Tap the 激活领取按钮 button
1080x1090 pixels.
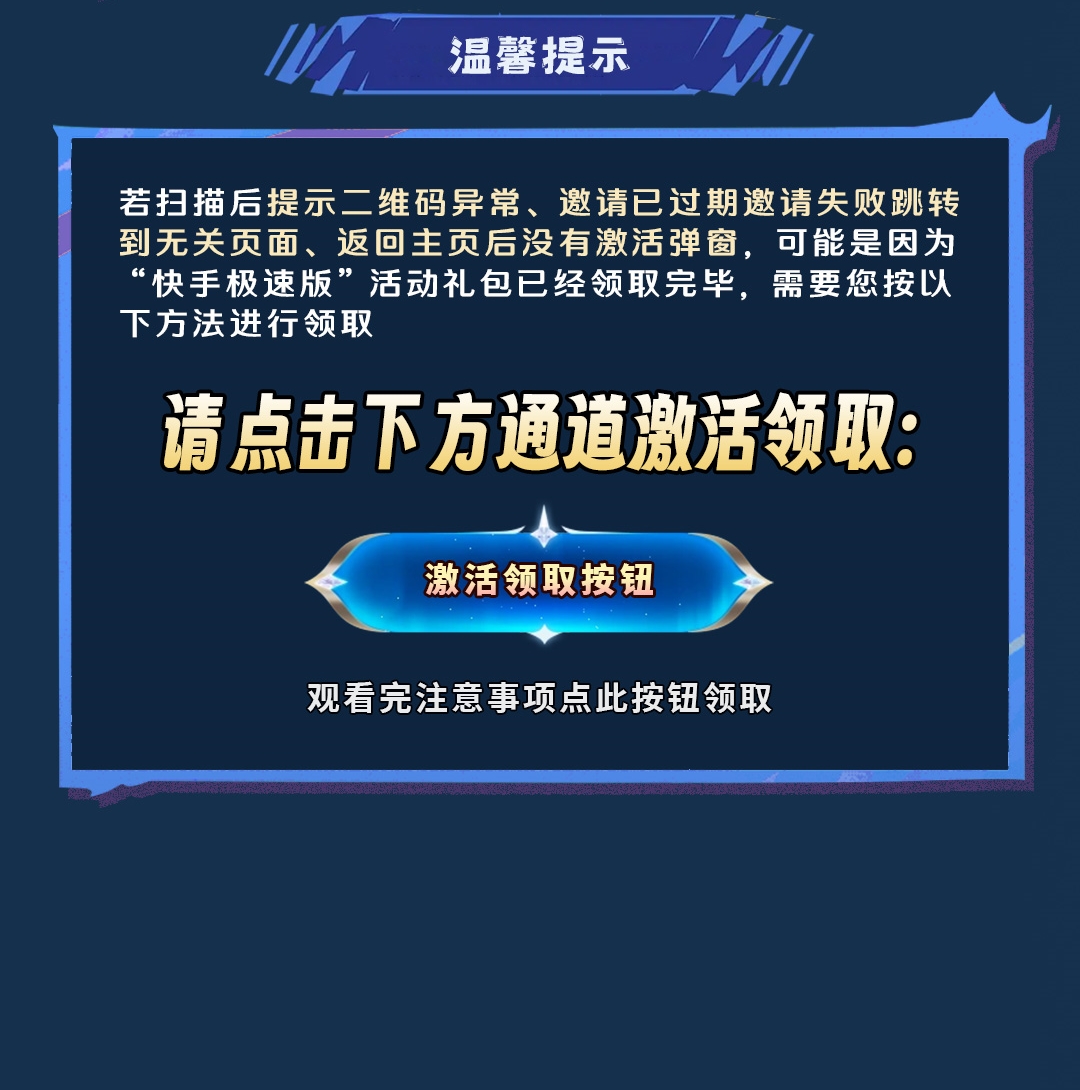(540, 580)
